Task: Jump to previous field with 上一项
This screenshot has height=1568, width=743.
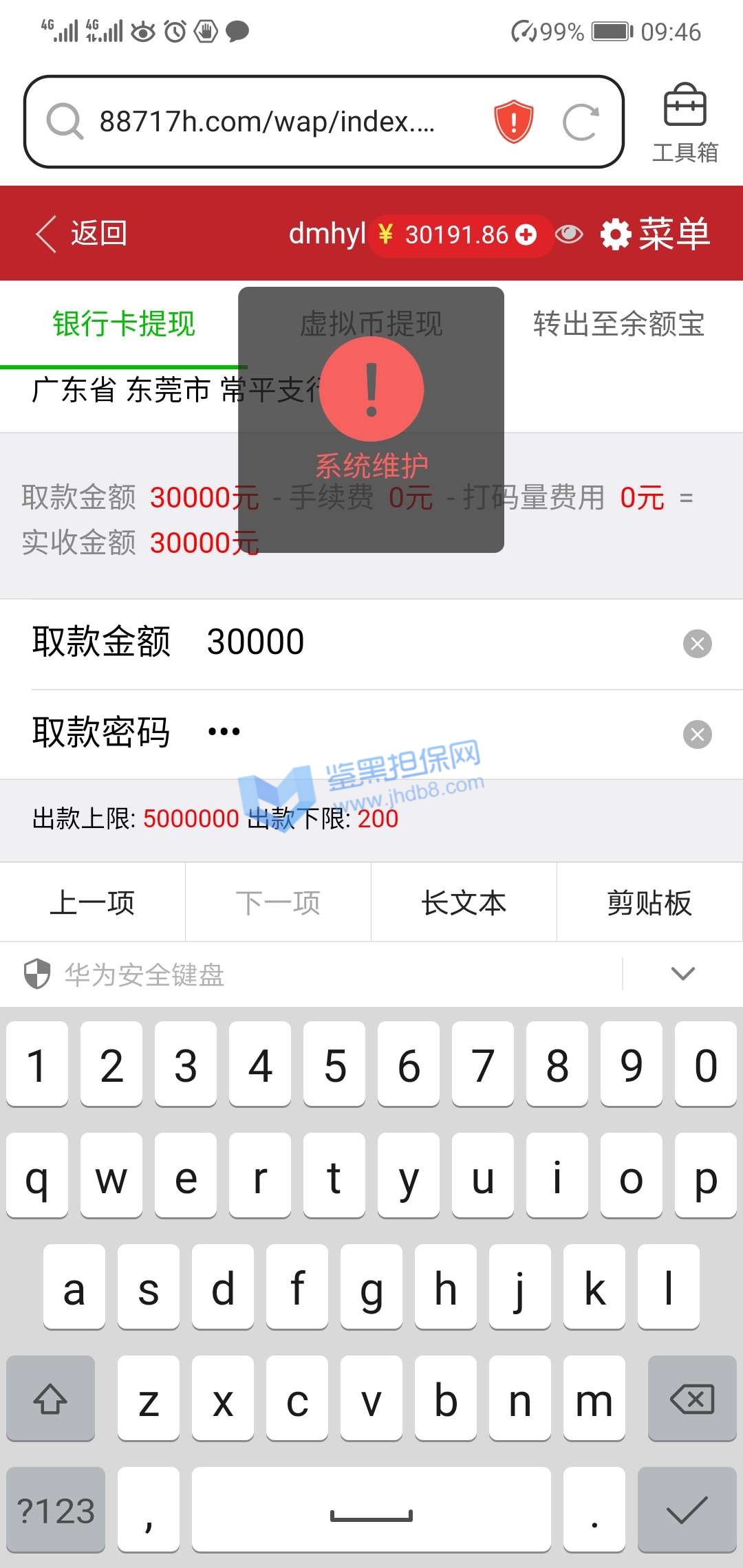Action: click(x=92, y=902)
